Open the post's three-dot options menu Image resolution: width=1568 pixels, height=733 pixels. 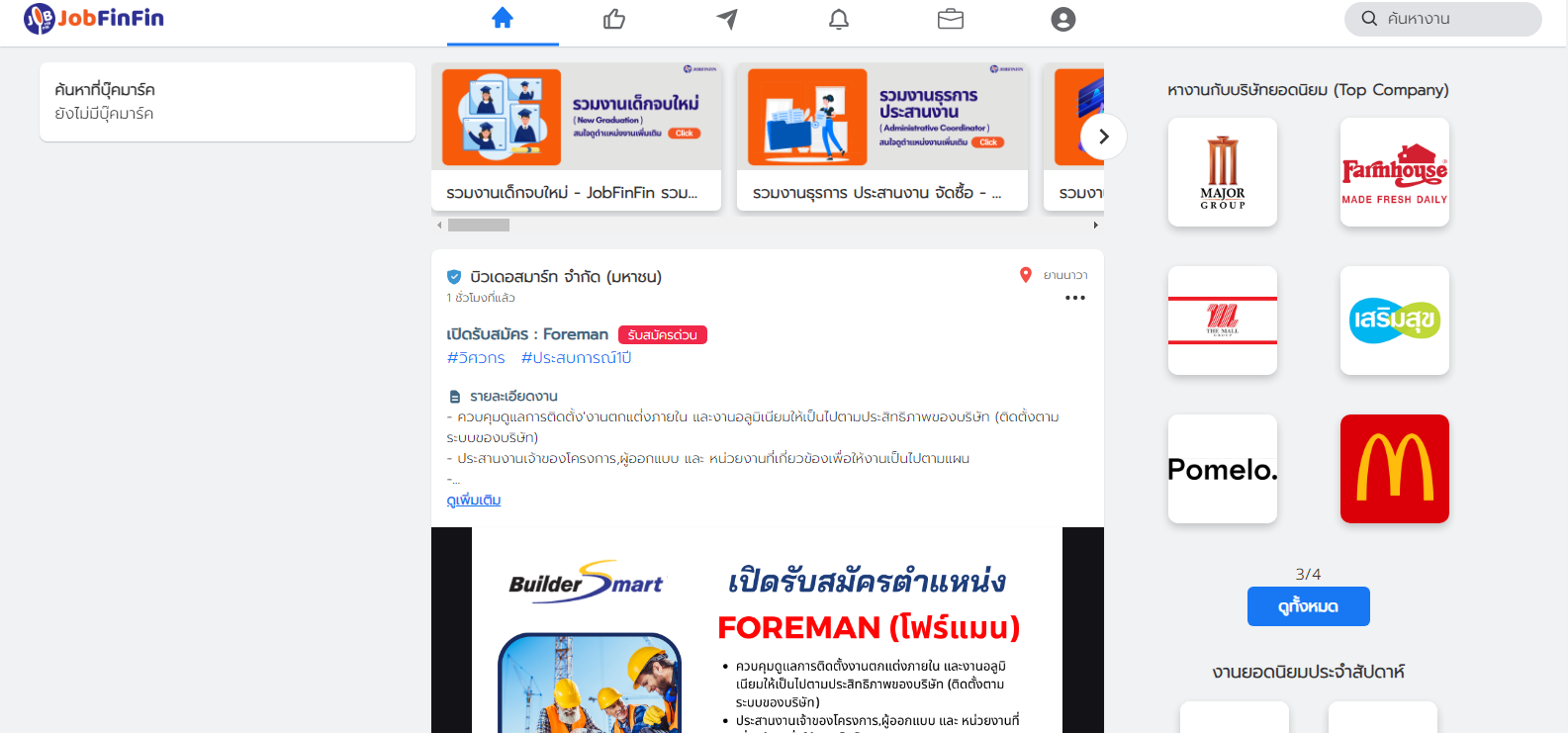point(1075,298)
